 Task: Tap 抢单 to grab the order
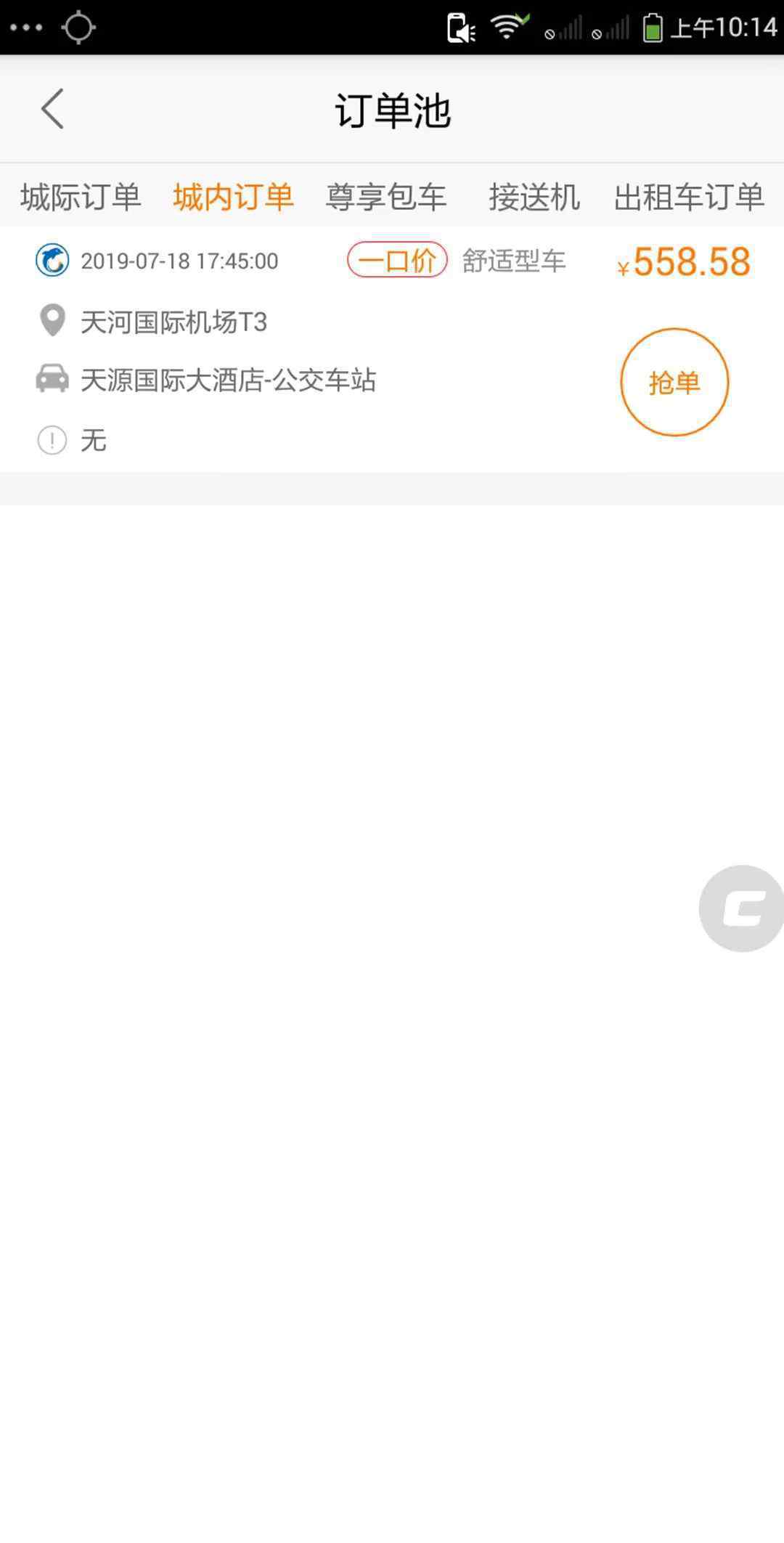[674, 382]
